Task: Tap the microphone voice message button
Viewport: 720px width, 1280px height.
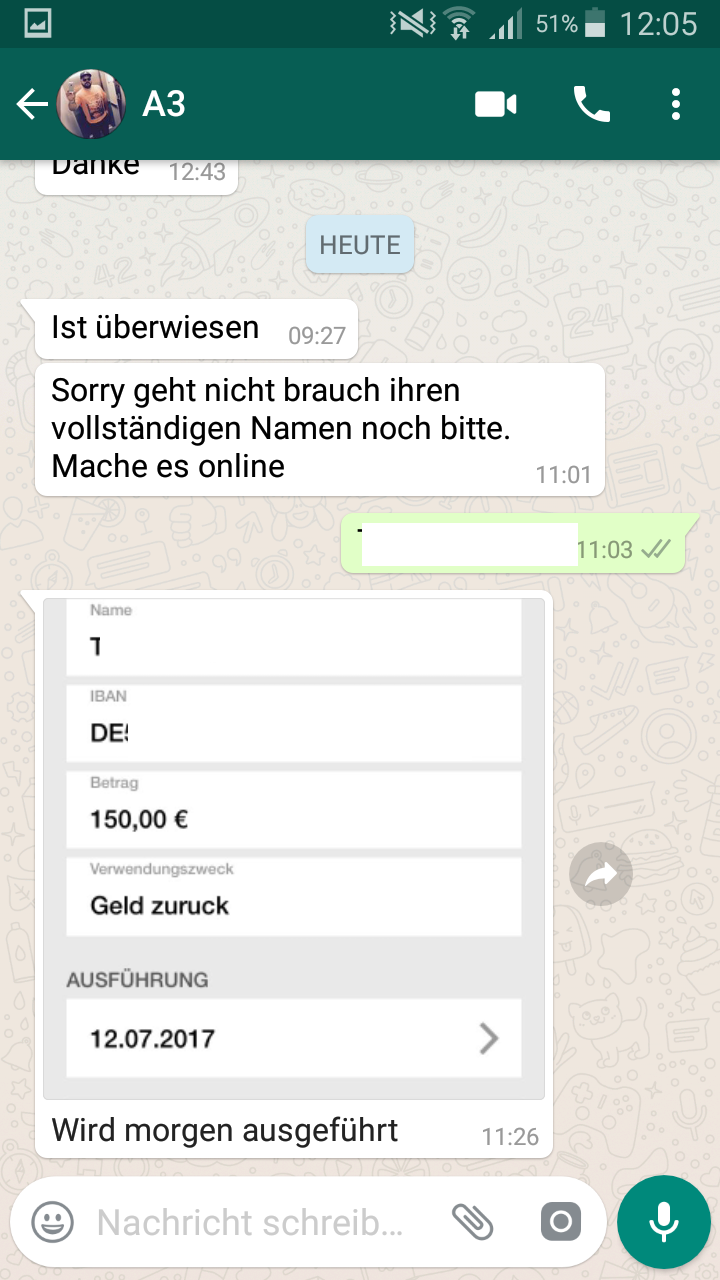Action: [x=664, y=1221]
